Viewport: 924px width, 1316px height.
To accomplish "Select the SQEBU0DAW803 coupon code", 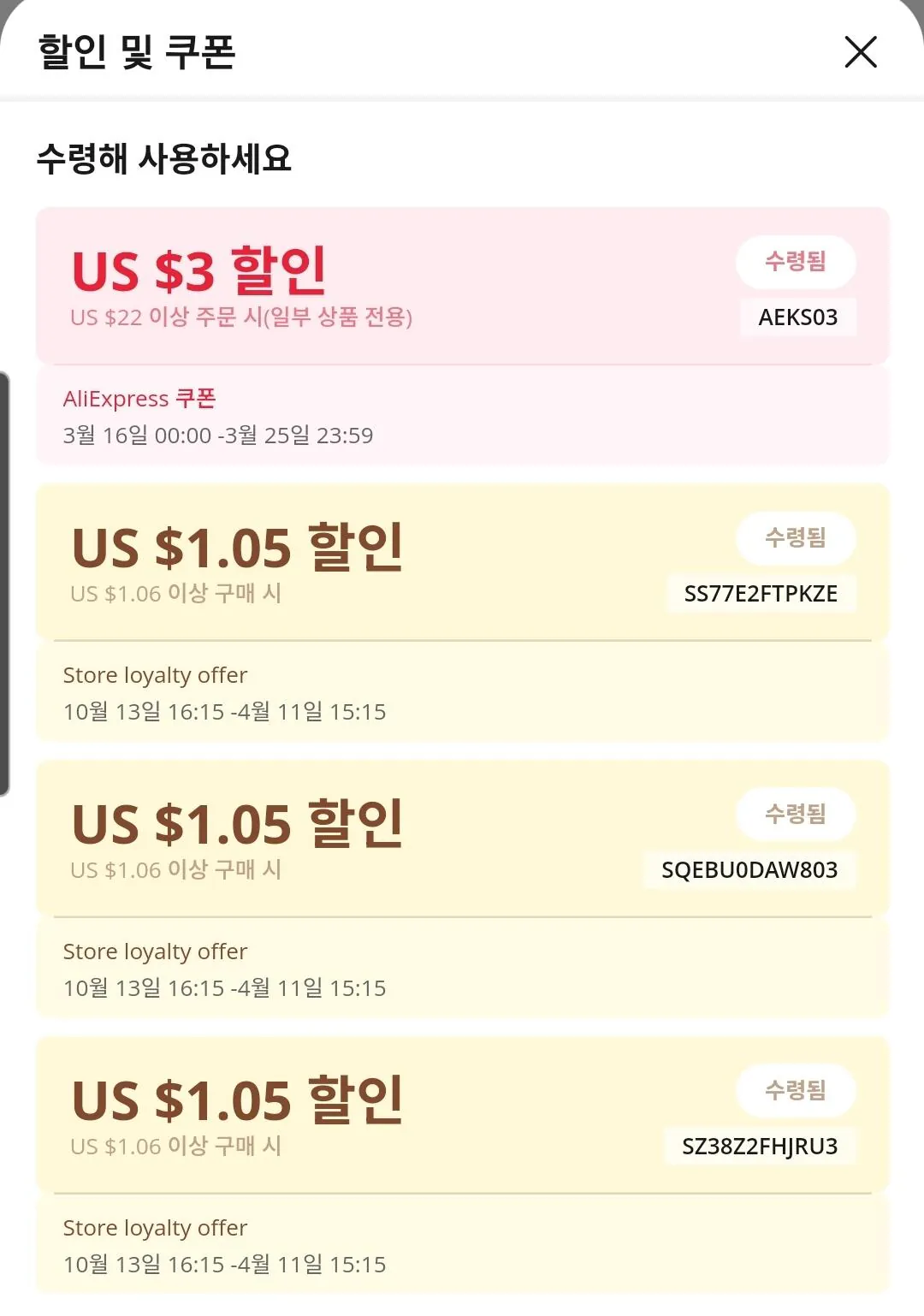I will click(x=749, y=870).
